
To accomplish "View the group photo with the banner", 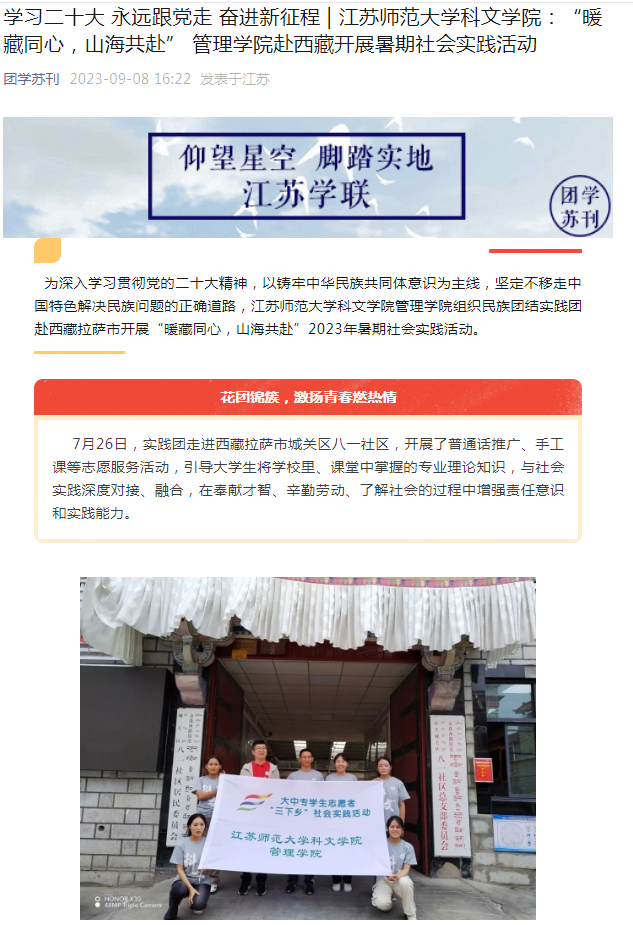I will pyautogui.click(x=308, y=747).
